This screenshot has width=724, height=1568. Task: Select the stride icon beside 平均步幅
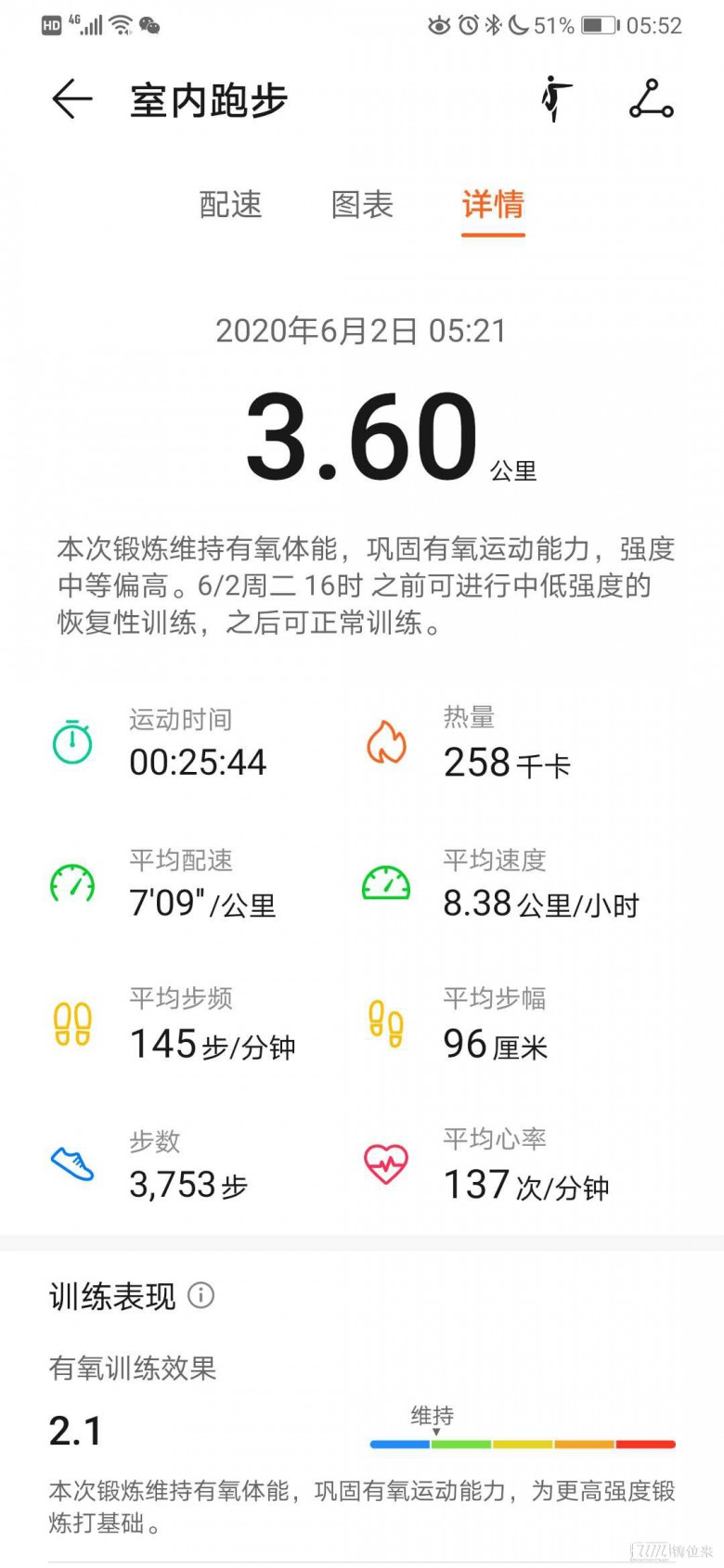[386, 1022]
